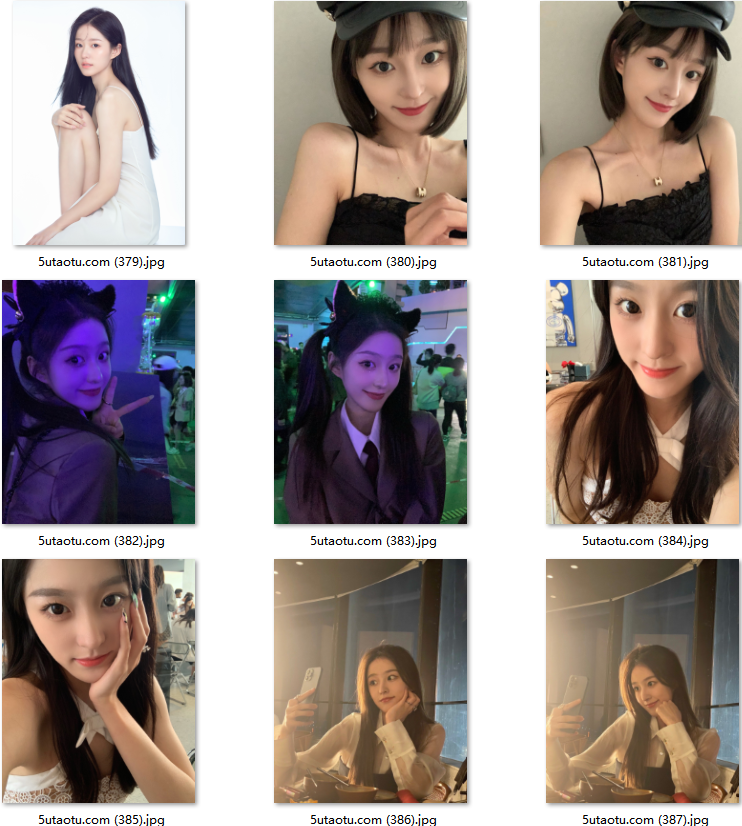Open thumbnail 5utaotu.com (382).jpg
The width and height of the screenshot is (742, 826).
coord(99,402)
